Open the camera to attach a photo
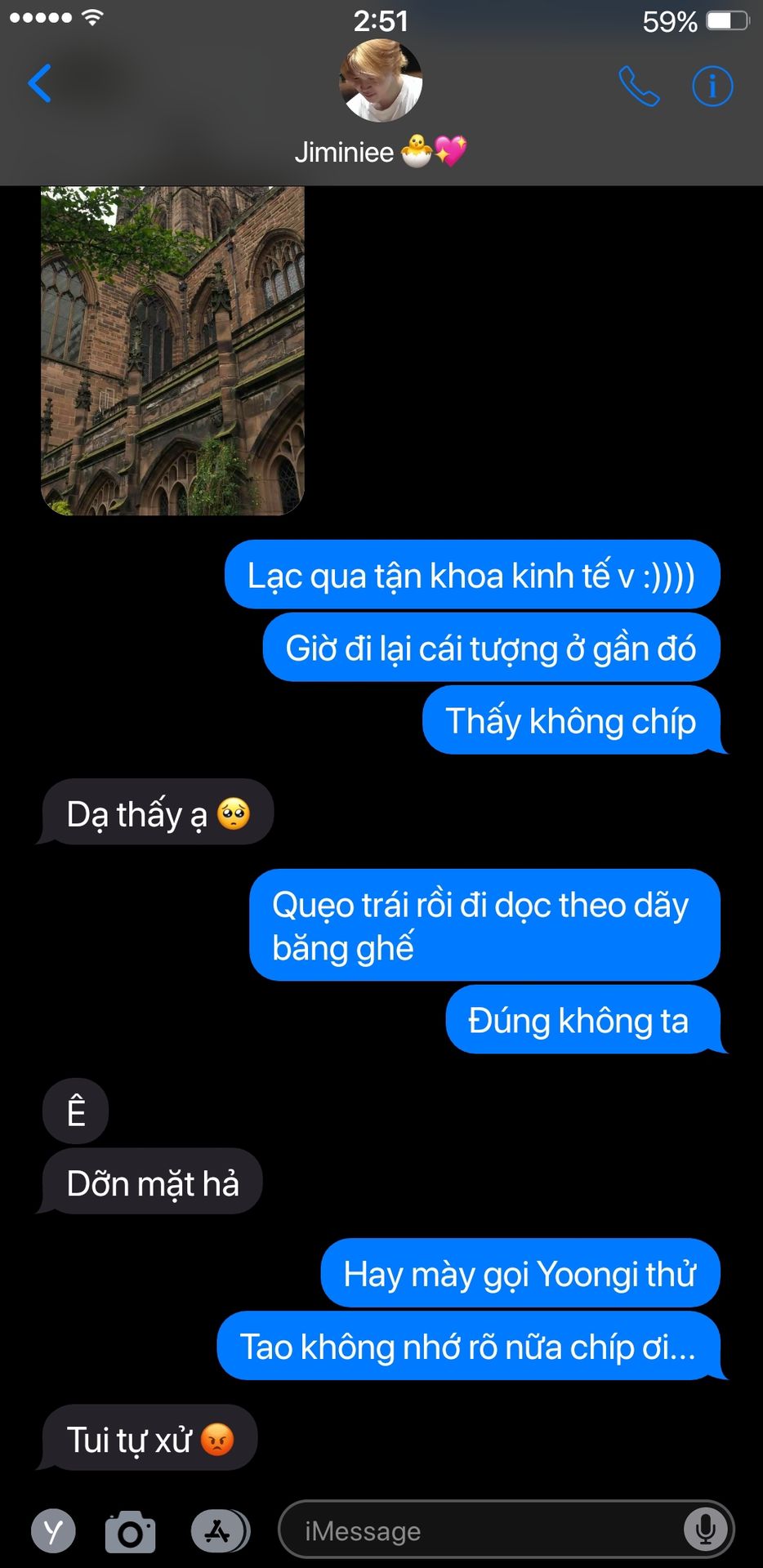This screenshot has height=1568, width=763. (130, 1531)
